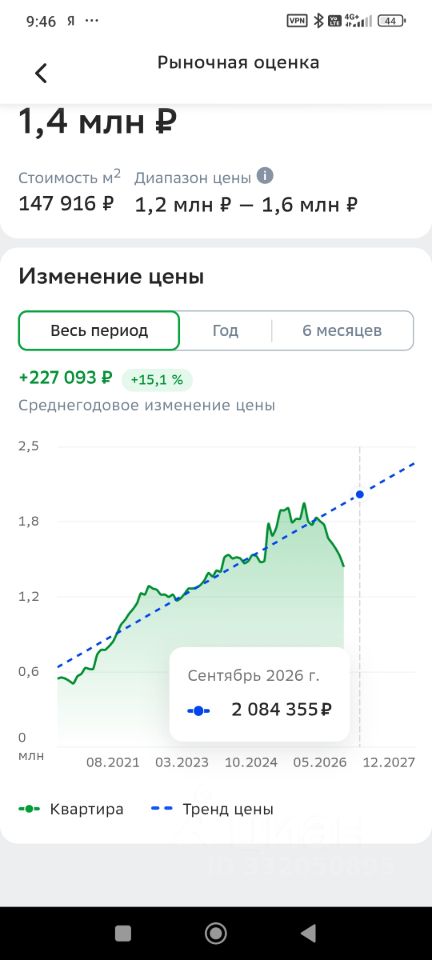
Task: Tap the system home button
Action: (215, 932)
